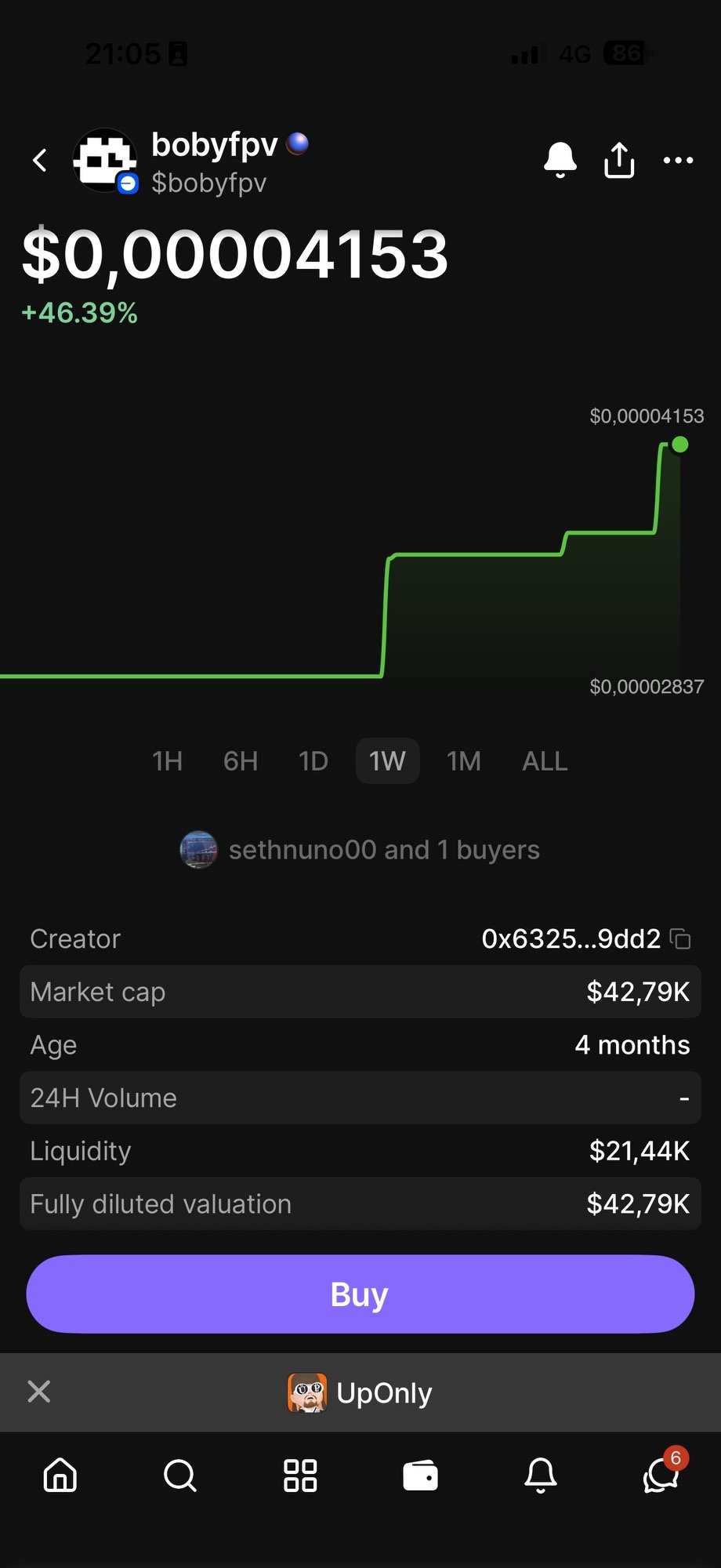Change the chart range to 1M
721x1568 pixels.
click(463, 761)
